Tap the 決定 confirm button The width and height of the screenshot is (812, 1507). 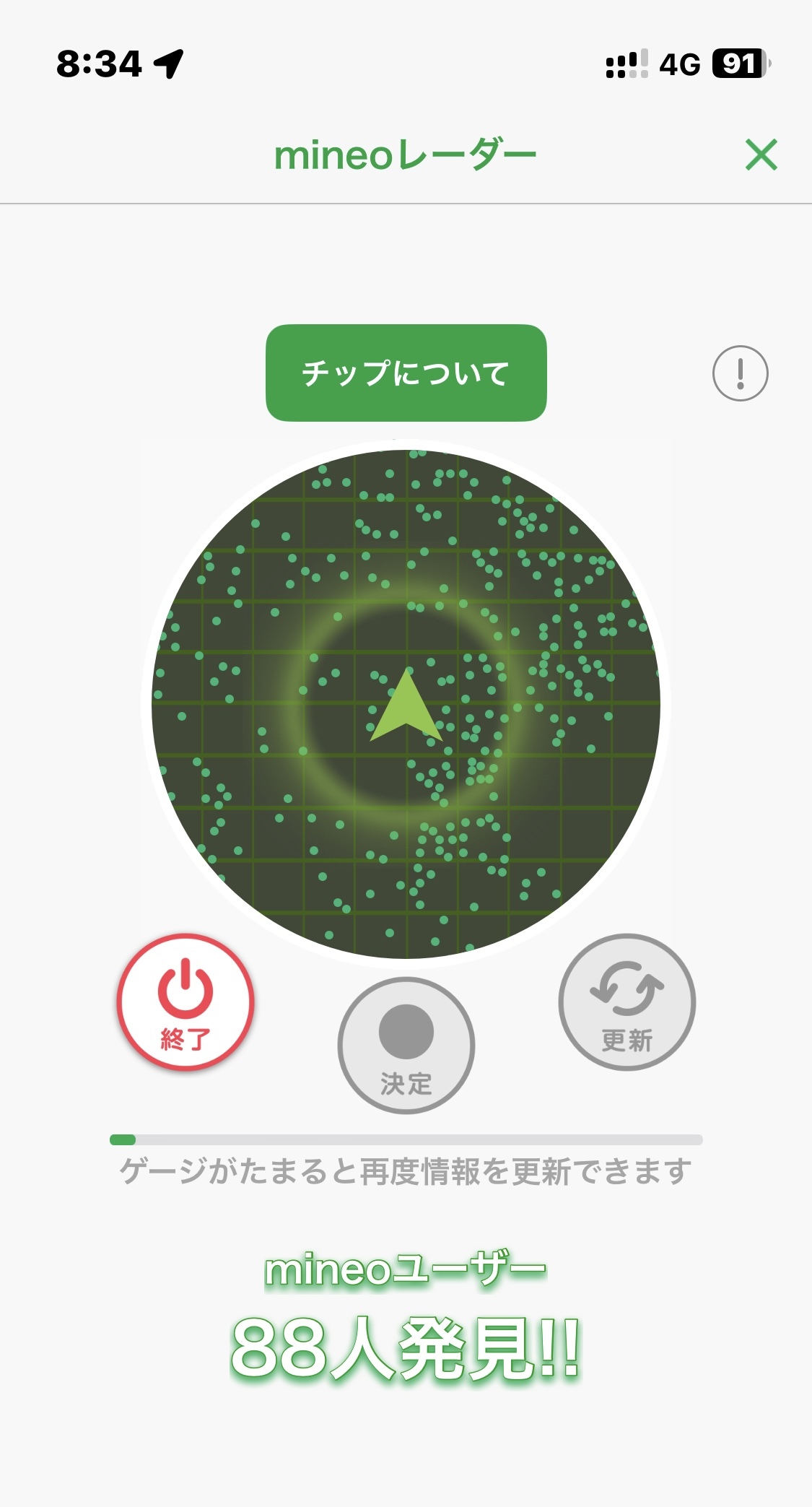coord(406,1045)
